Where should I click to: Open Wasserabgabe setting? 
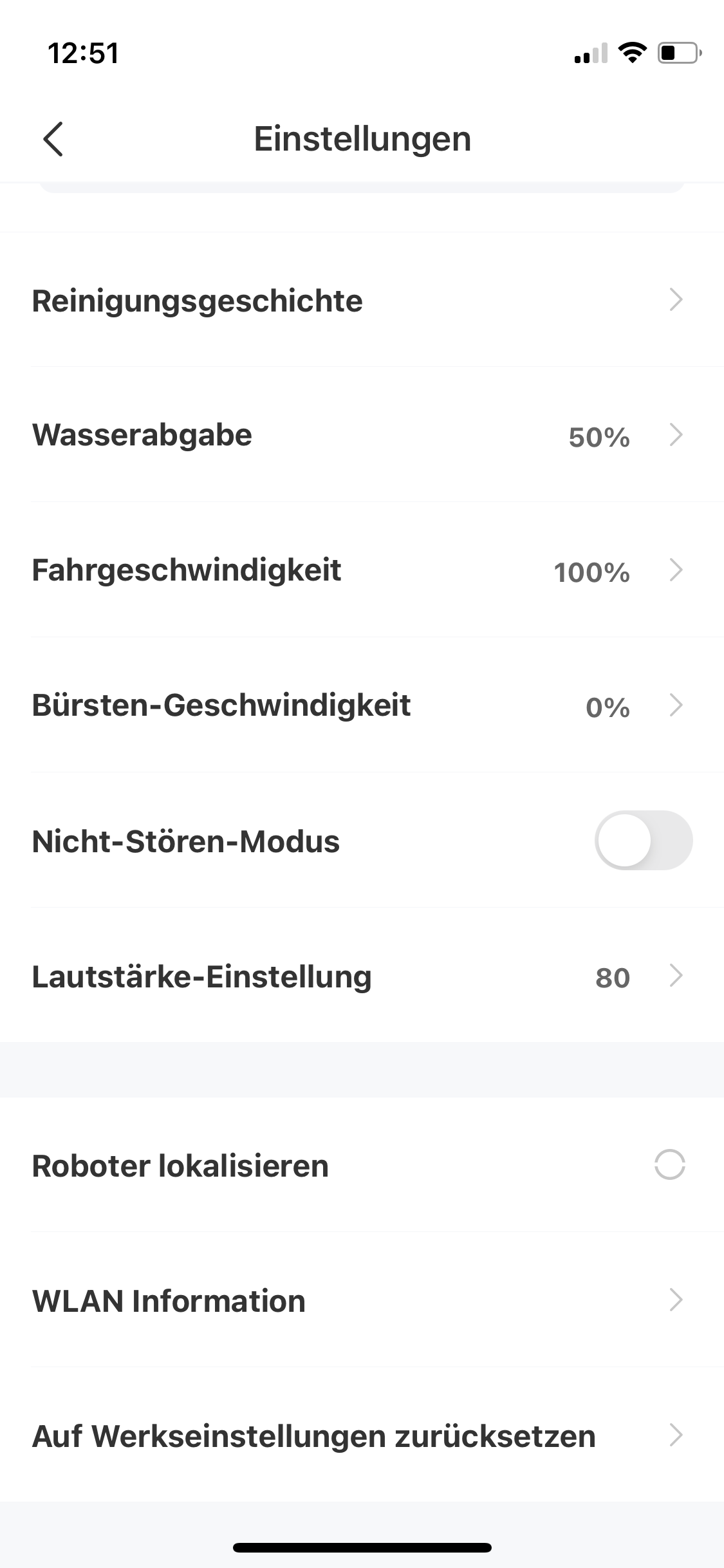362,436
